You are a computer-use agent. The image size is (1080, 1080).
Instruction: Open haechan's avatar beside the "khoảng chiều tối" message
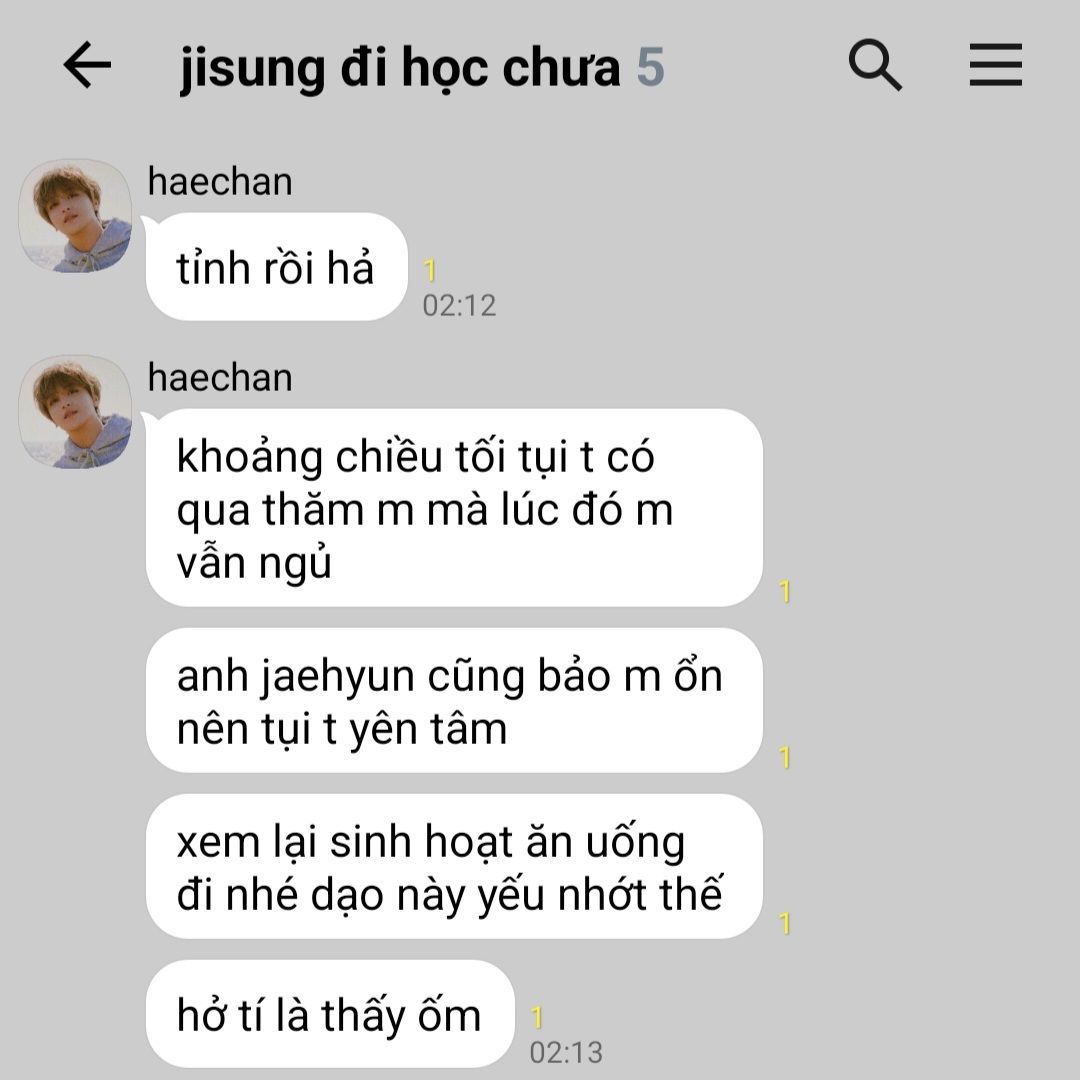pyautogui.click(x=76, y=412)
